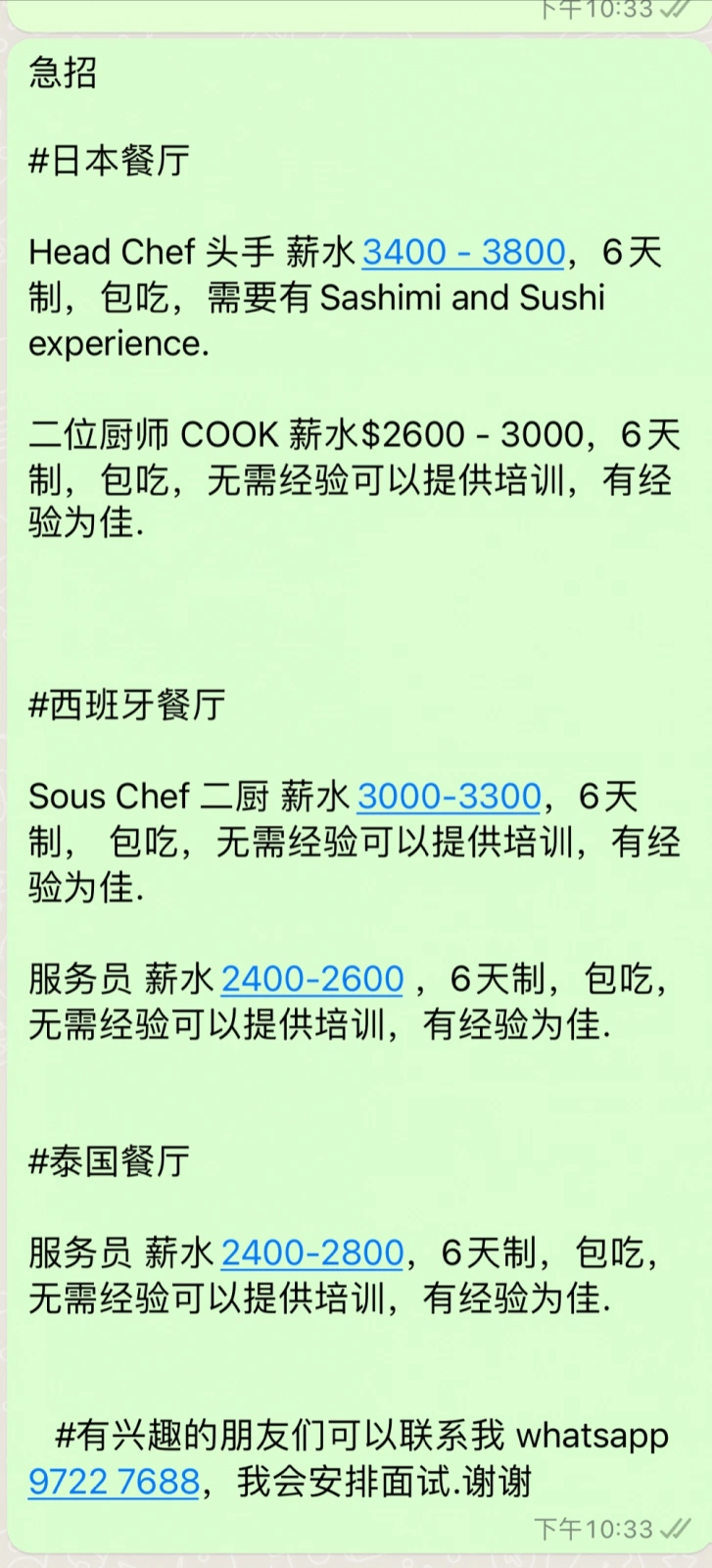Open the 3000-3300 Sous Chef salary link
The height and width of the screenshot is (1568, 712).
click(x=449, y=797)
